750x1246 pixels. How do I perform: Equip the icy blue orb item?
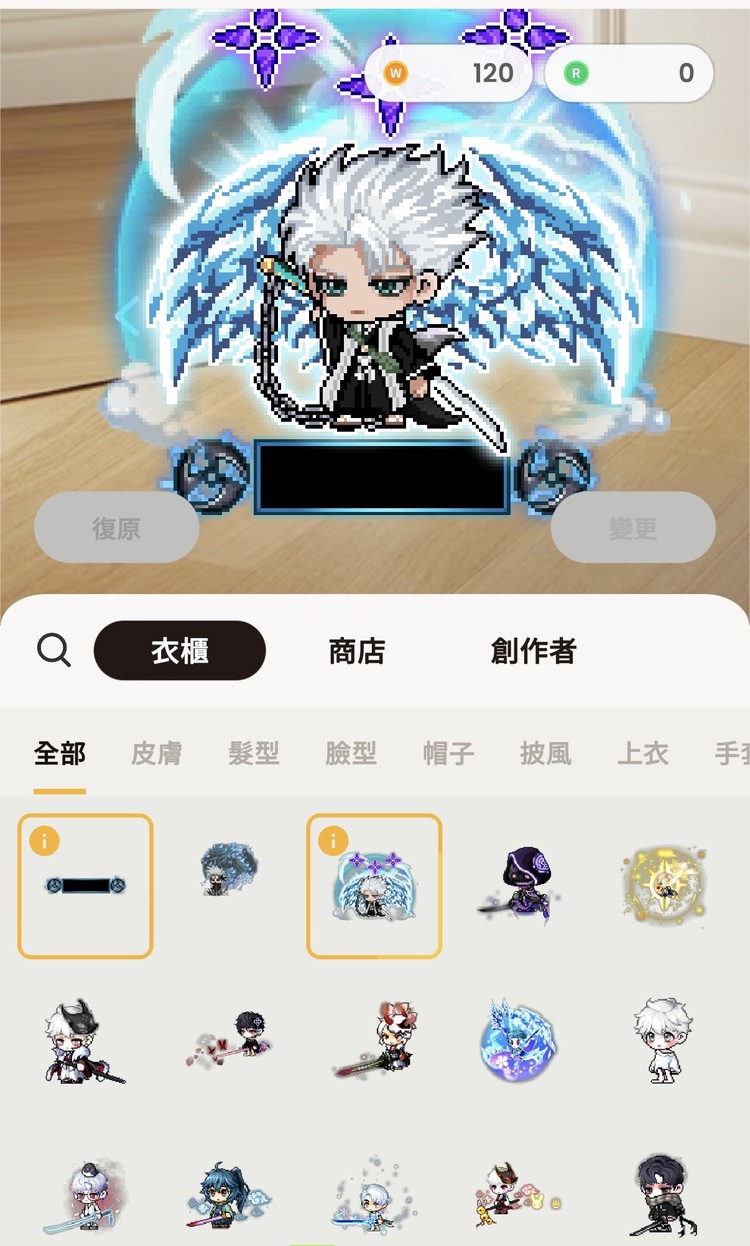pyautogui.click(x=520, y=1043)
